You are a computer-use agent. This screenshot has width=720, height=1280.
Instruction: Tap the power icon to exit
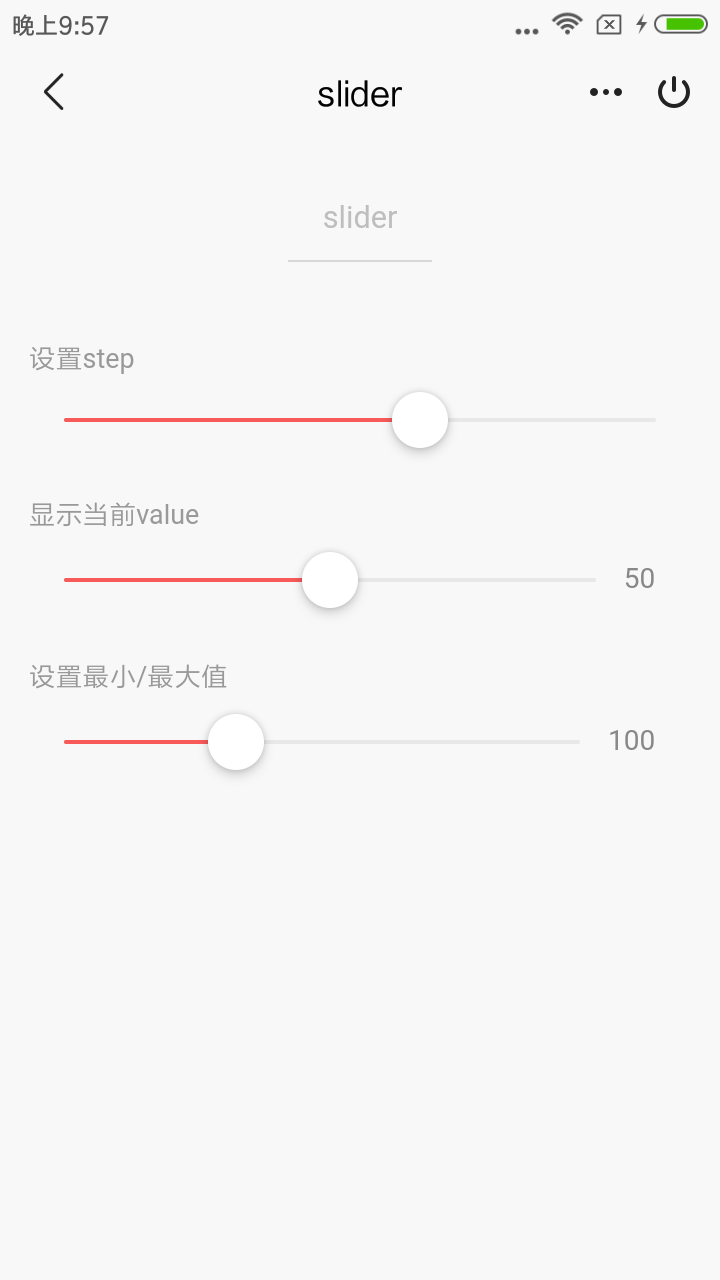673,93
